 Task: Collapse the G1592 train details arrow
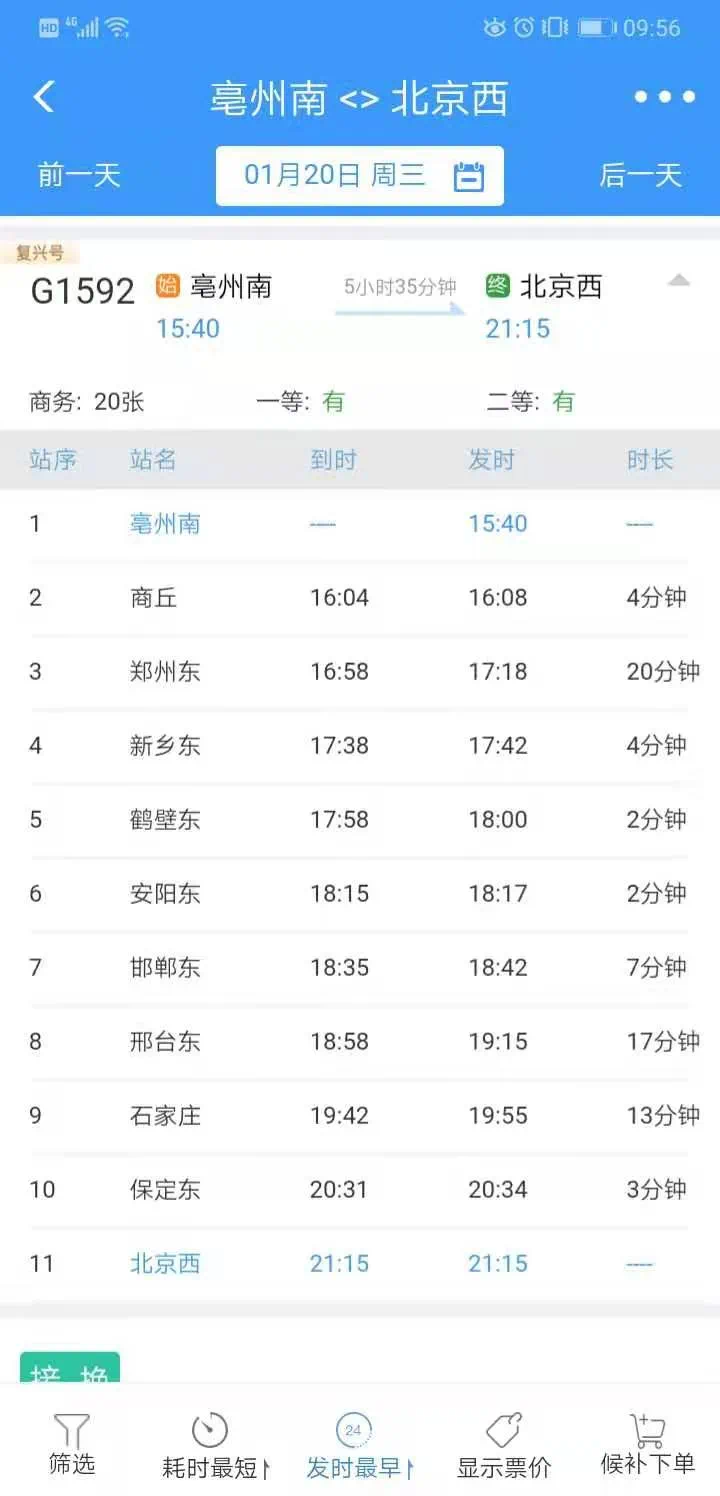point(679,281)
